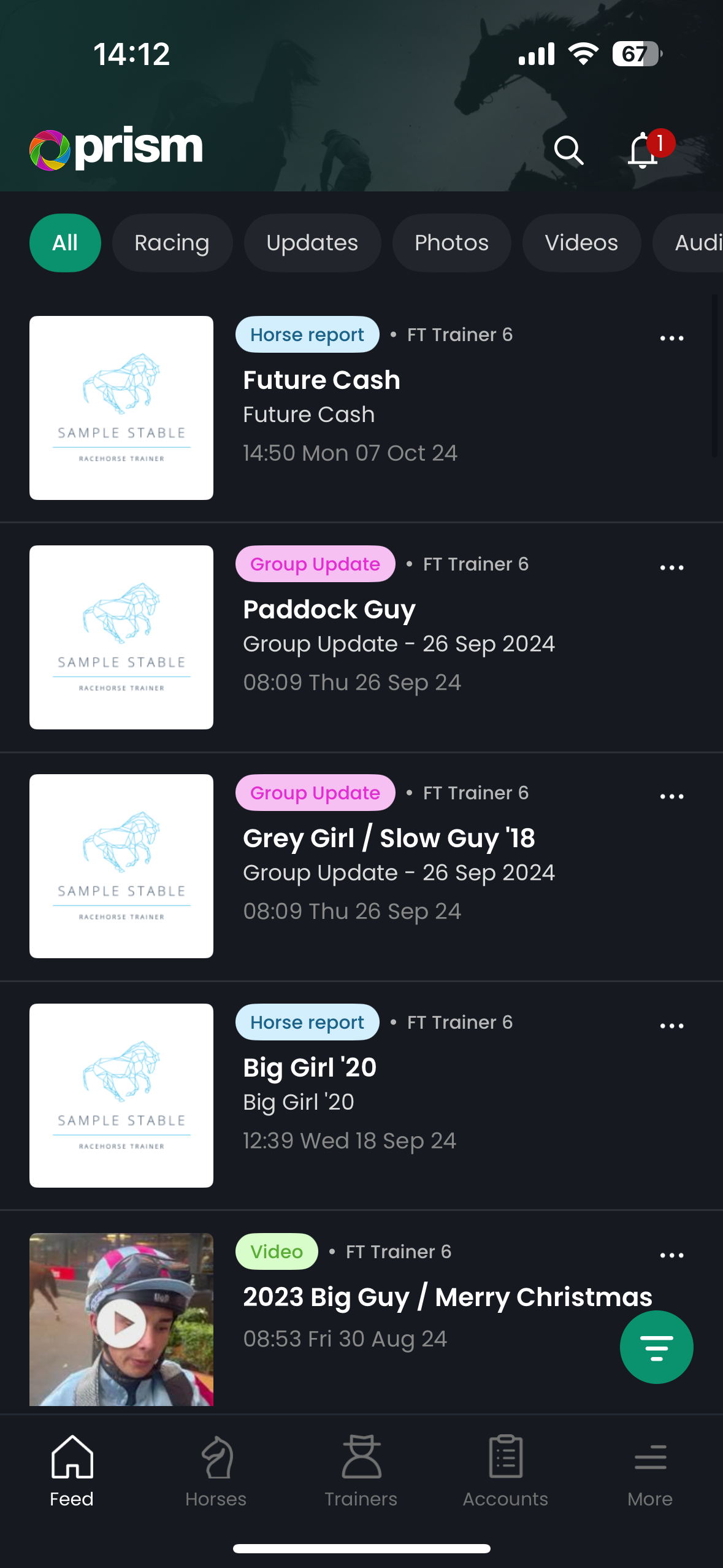
Task: Filter feed by Updates
Action: click(312, 243)
